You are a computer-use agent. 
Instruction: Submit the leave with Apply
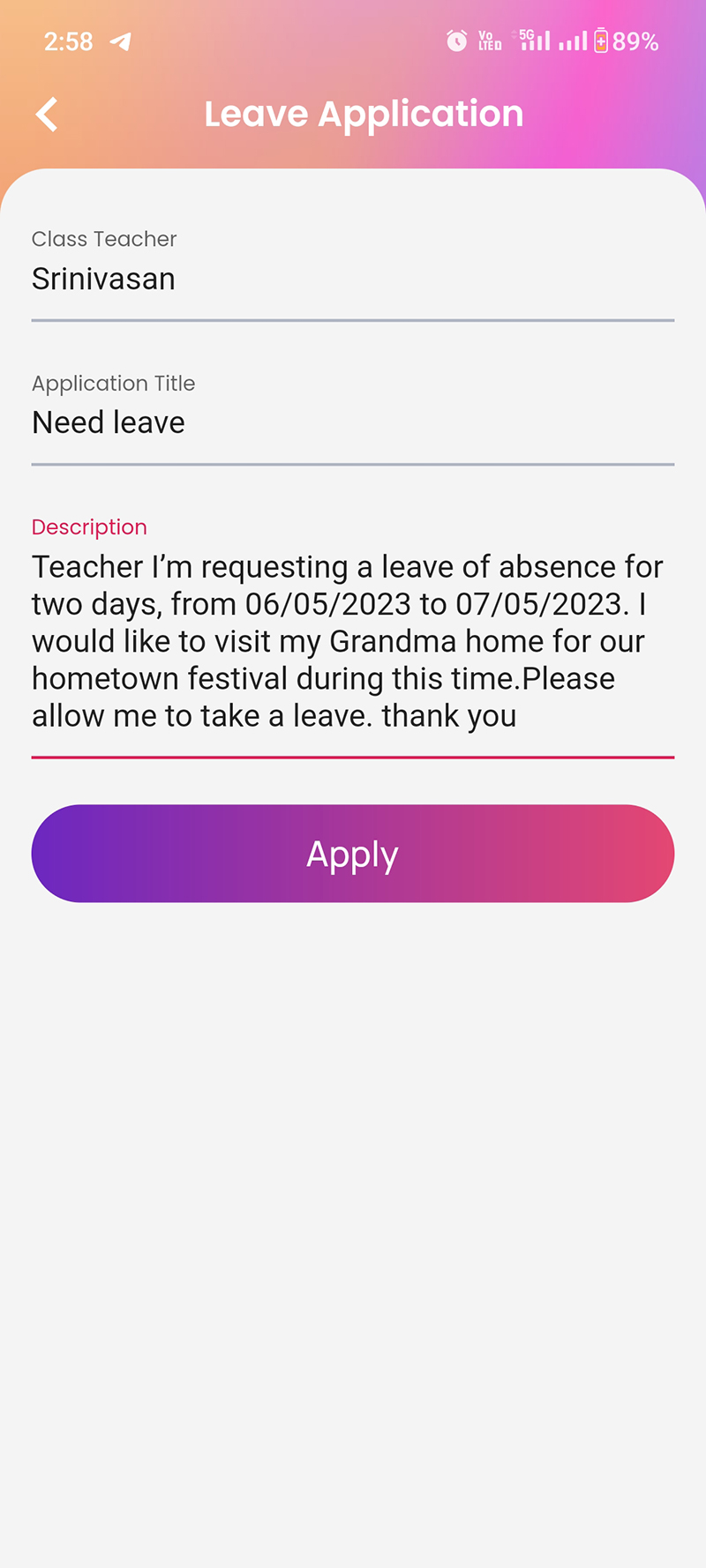coord(353,854)
